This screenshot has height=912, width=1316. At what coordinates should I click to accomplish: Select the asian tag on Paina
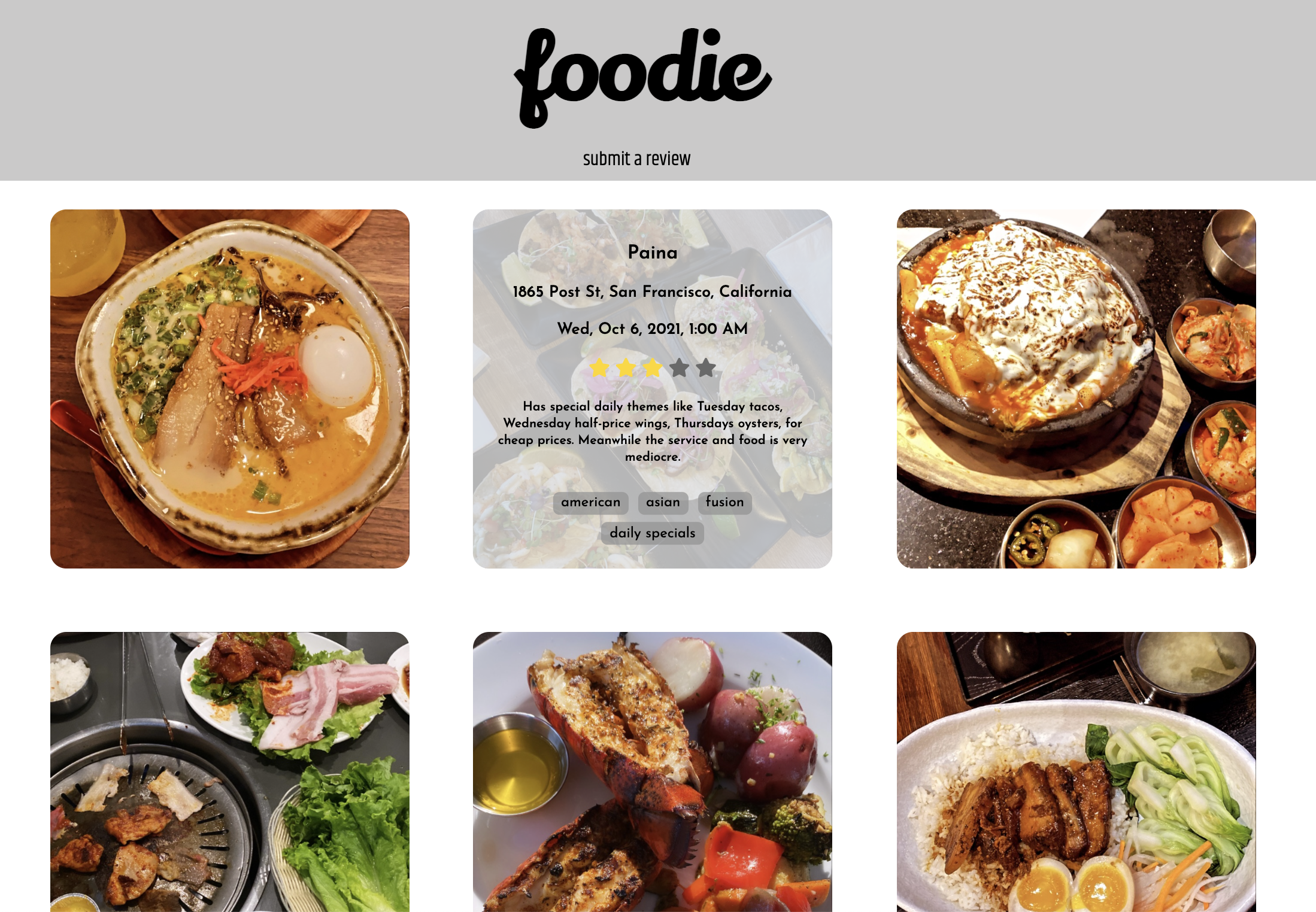pos(663,503)
